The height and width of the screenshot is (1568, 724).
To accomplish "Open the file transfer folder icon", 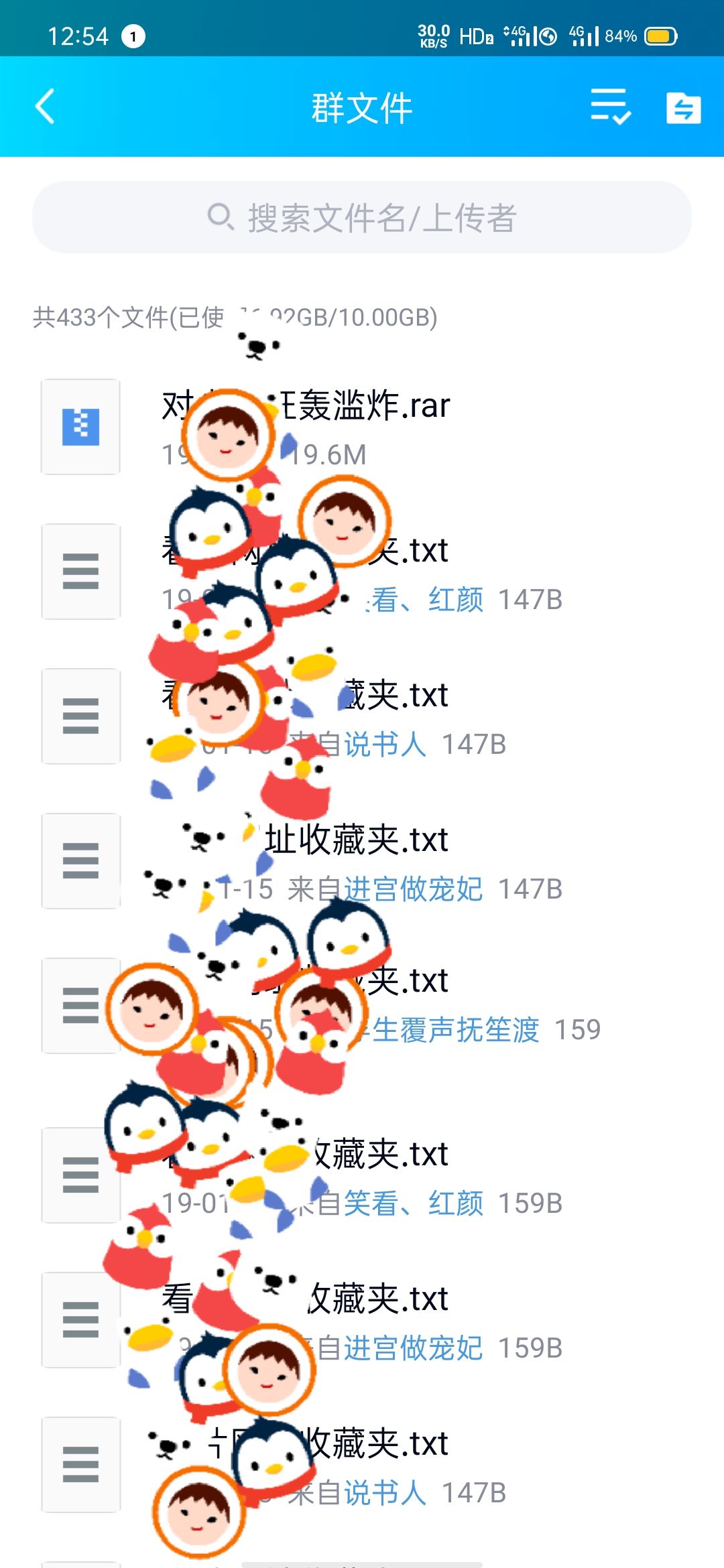I will [683, 107].
